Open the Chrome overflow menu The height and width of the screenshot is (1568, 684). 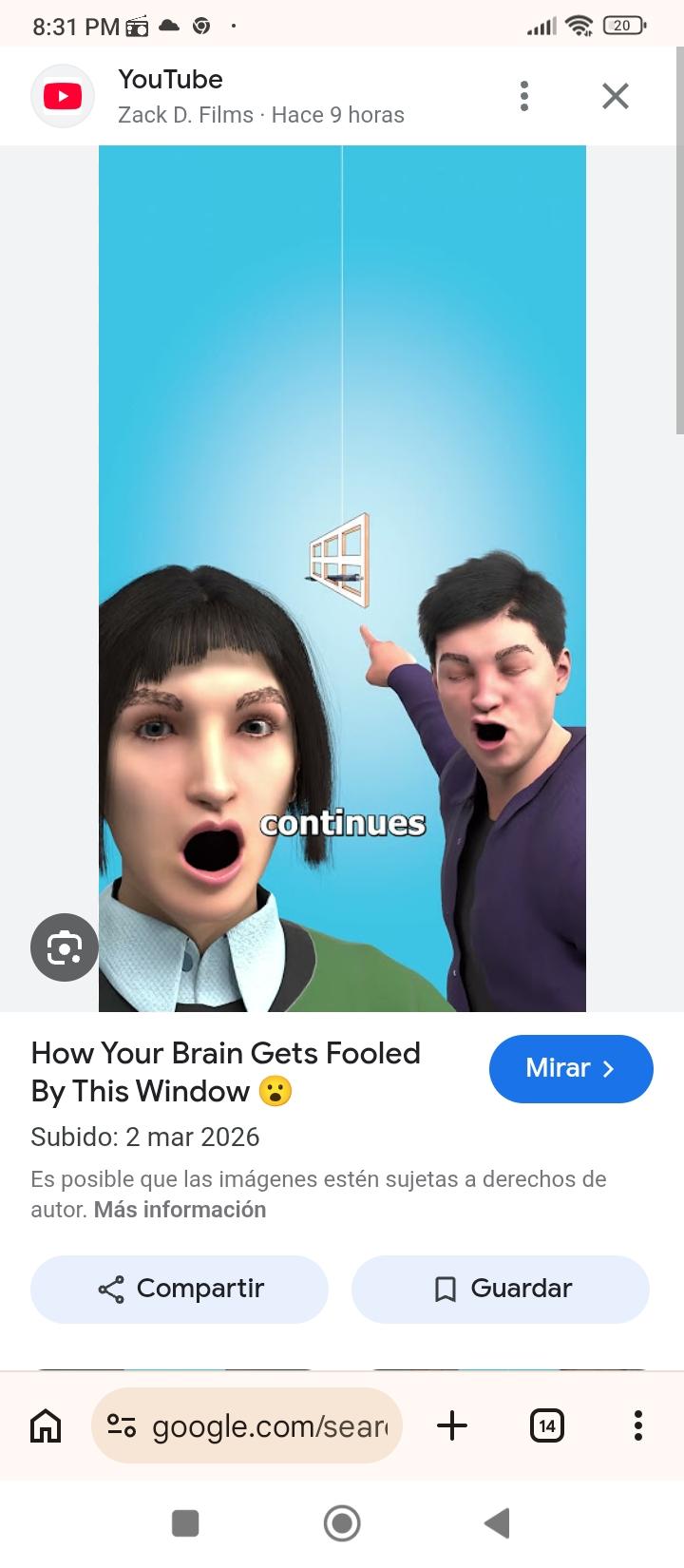[x=637, y=1425]
